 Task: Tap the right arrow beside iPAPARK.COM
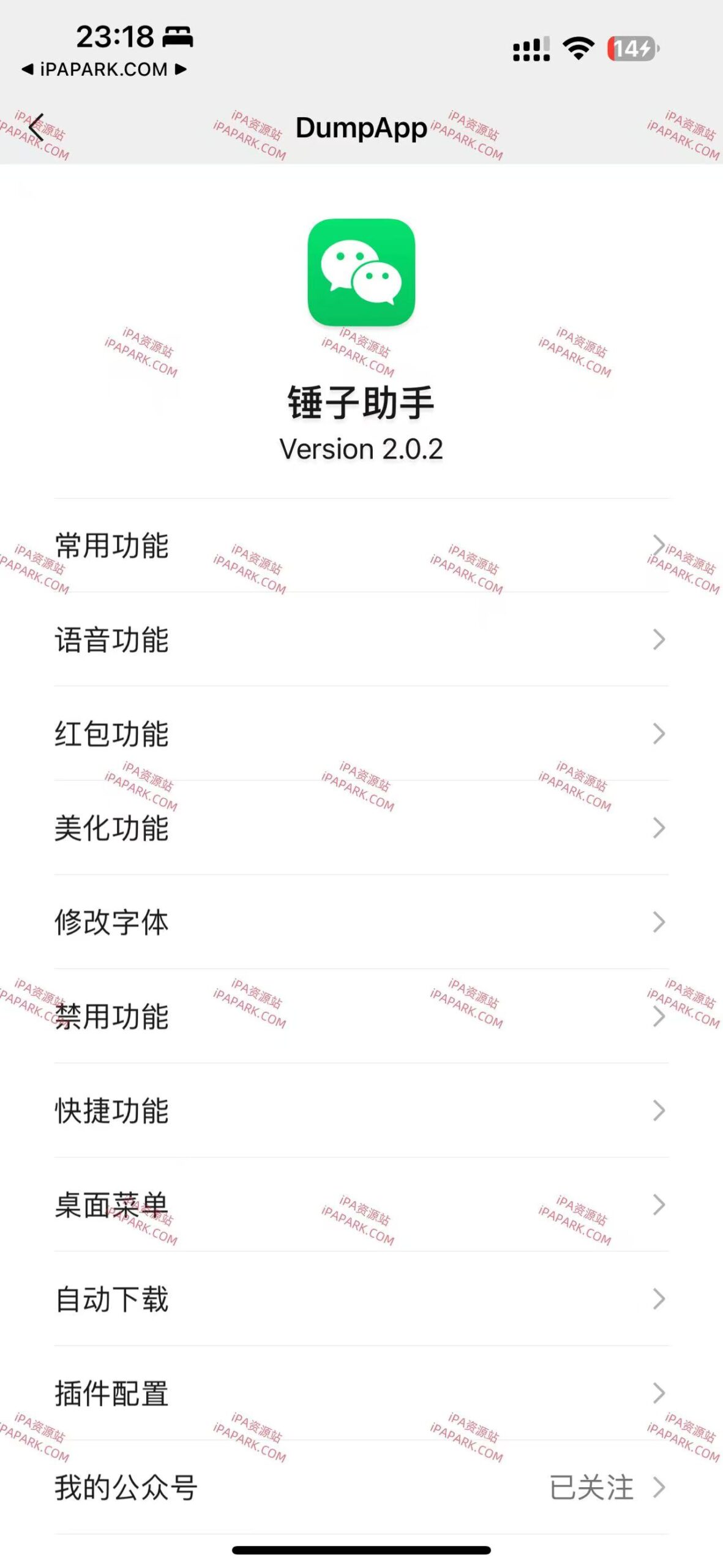tap(178, 69)
